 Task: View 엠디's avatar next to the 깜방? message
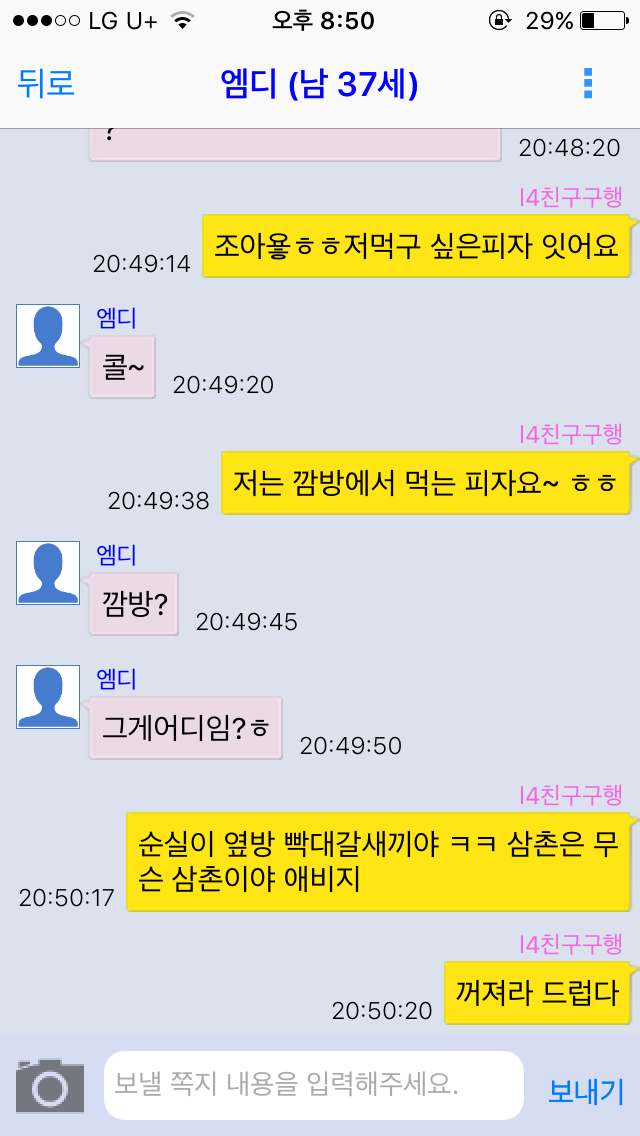click(48, 573)
